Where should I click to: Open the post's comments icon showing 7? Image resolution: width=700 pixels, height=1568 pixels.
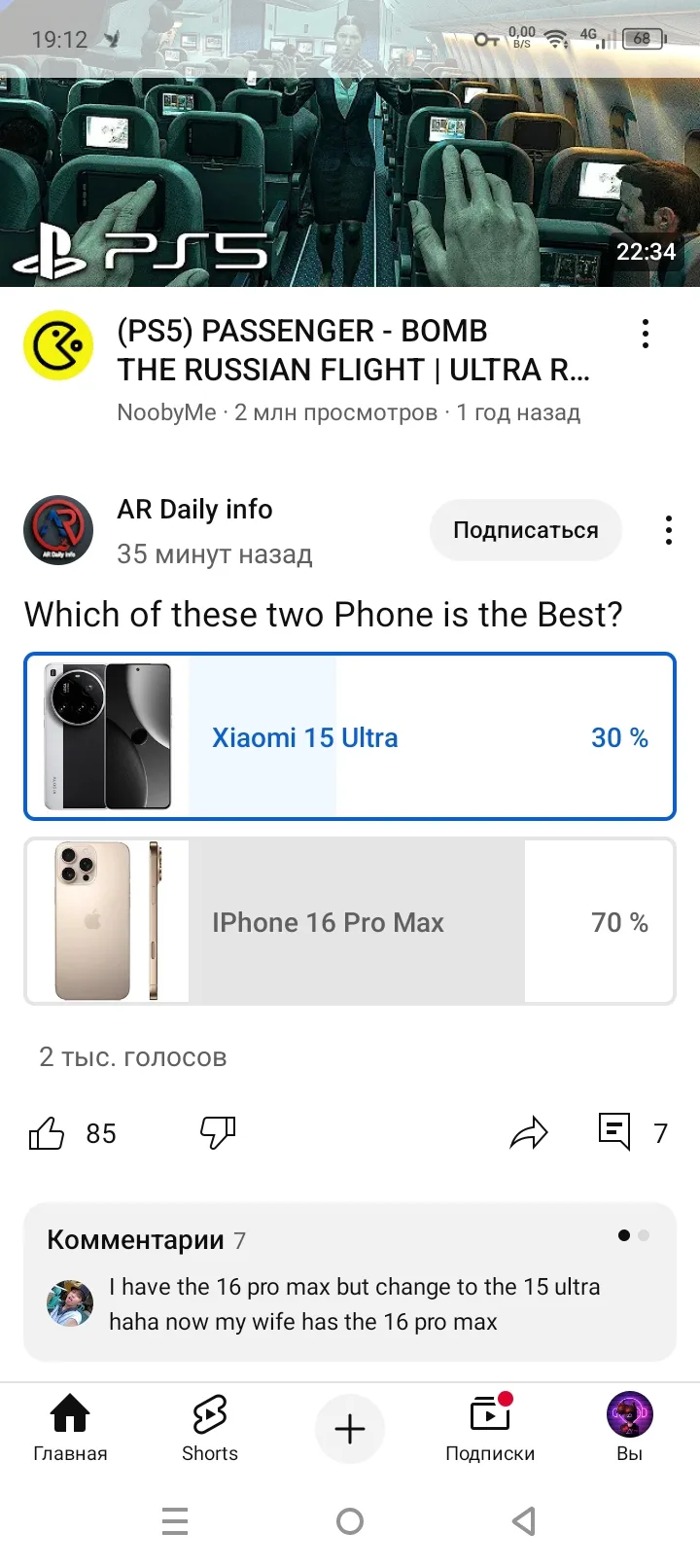pyautogui.click(x=614, y=1132)
